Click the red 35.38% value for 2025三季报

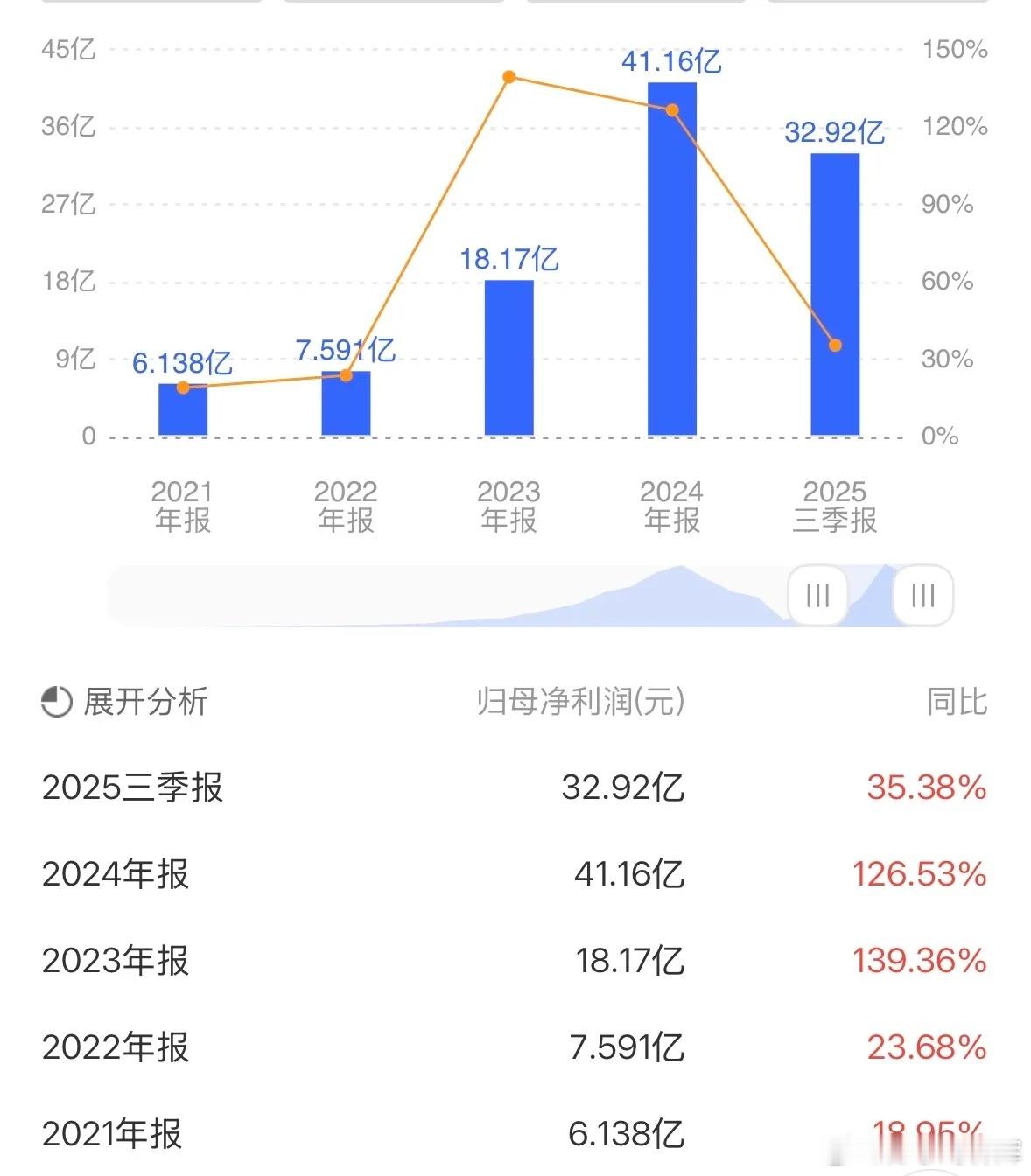pyautogui.click(x=924, y=788)
